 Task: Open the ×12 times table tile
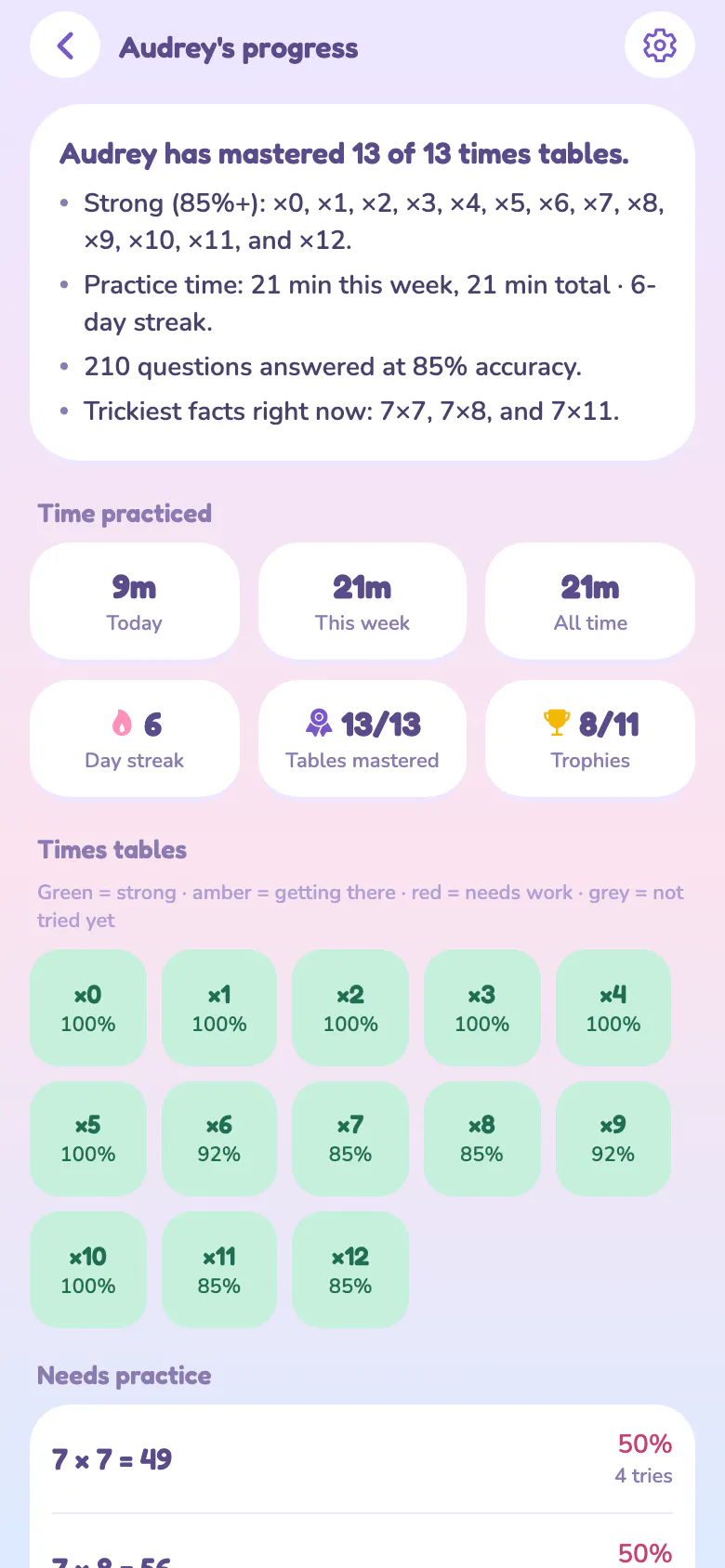point(350,1270)
